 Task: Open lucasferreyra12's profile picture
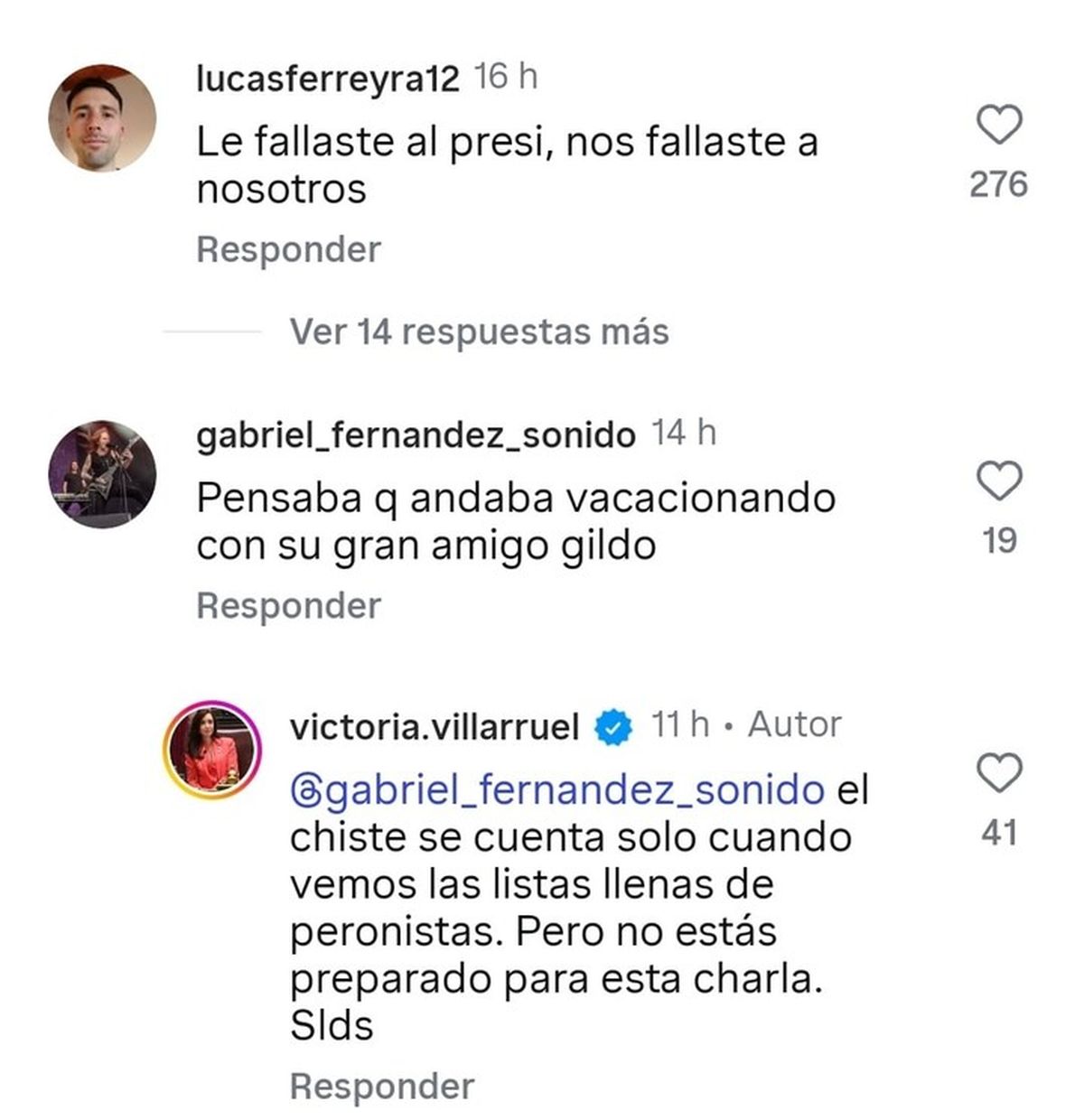pos(102,117)
